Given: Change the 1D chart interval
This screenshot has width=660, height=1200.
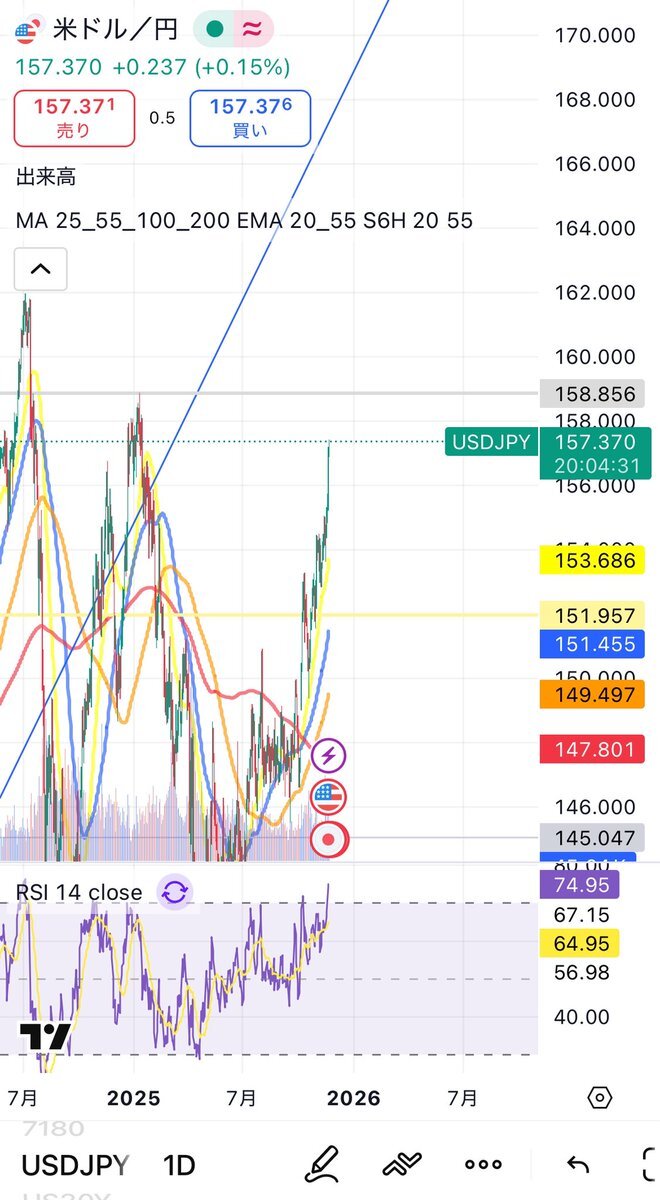Looking at the screenshot, I should point(179,1165).
